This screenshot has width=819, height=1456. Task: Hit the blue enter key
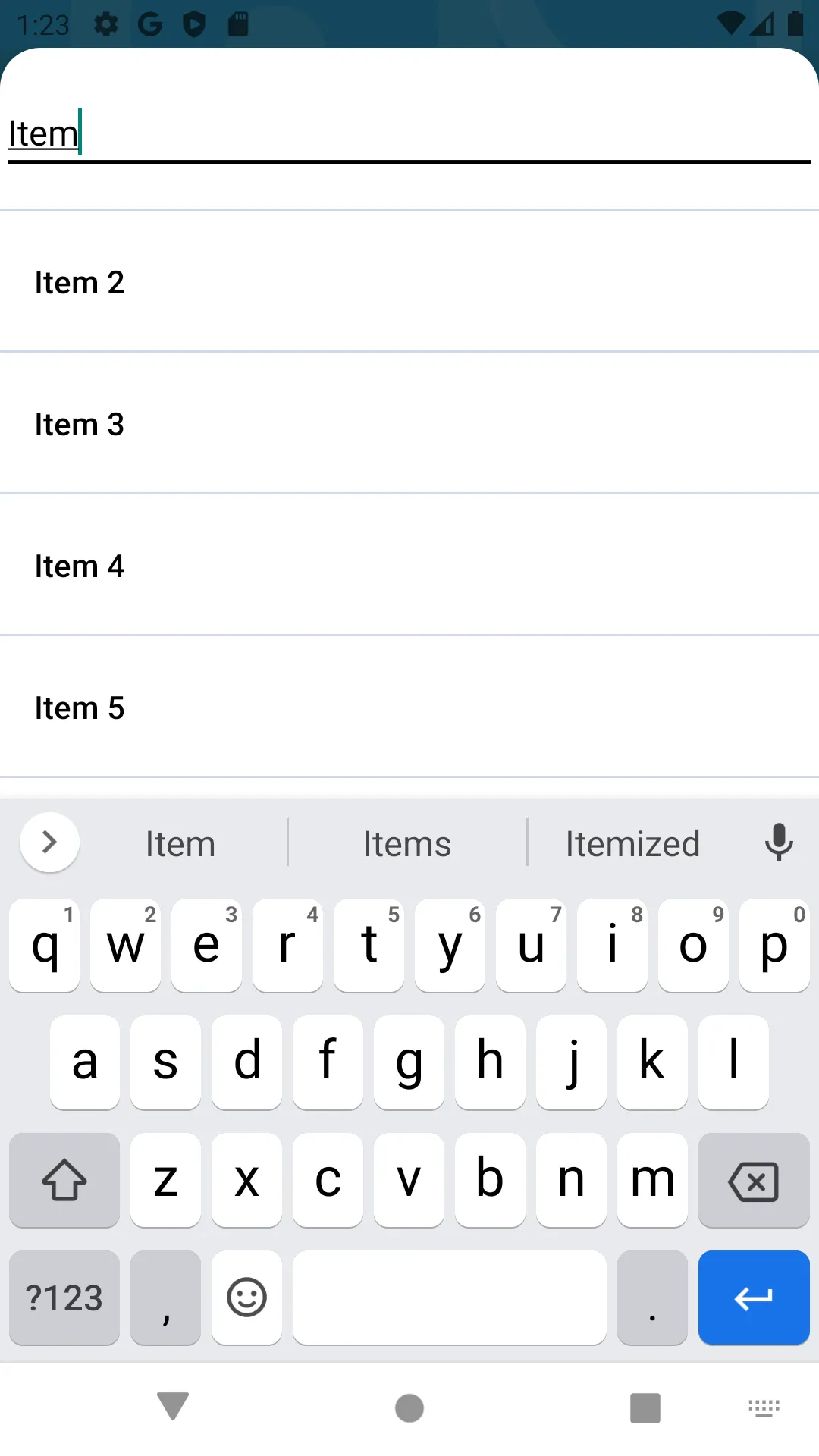(753, 1298)
